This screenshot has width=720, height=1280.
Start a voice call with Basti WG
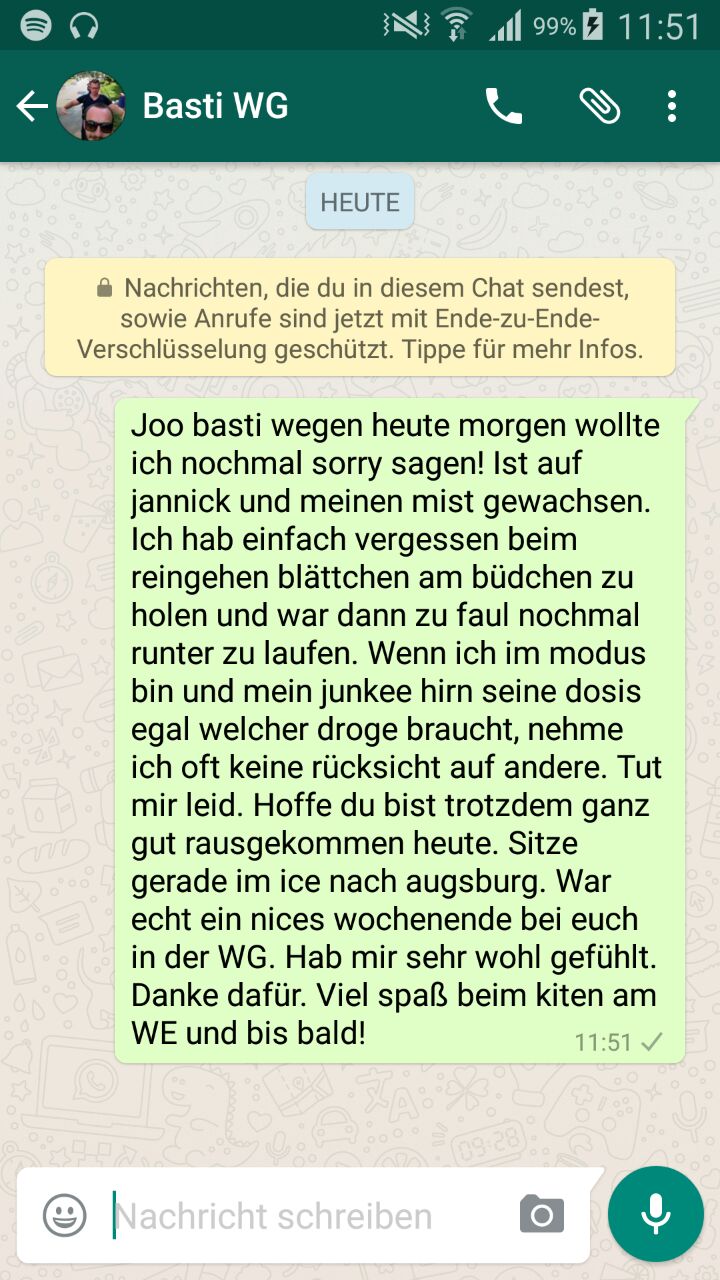504,106
